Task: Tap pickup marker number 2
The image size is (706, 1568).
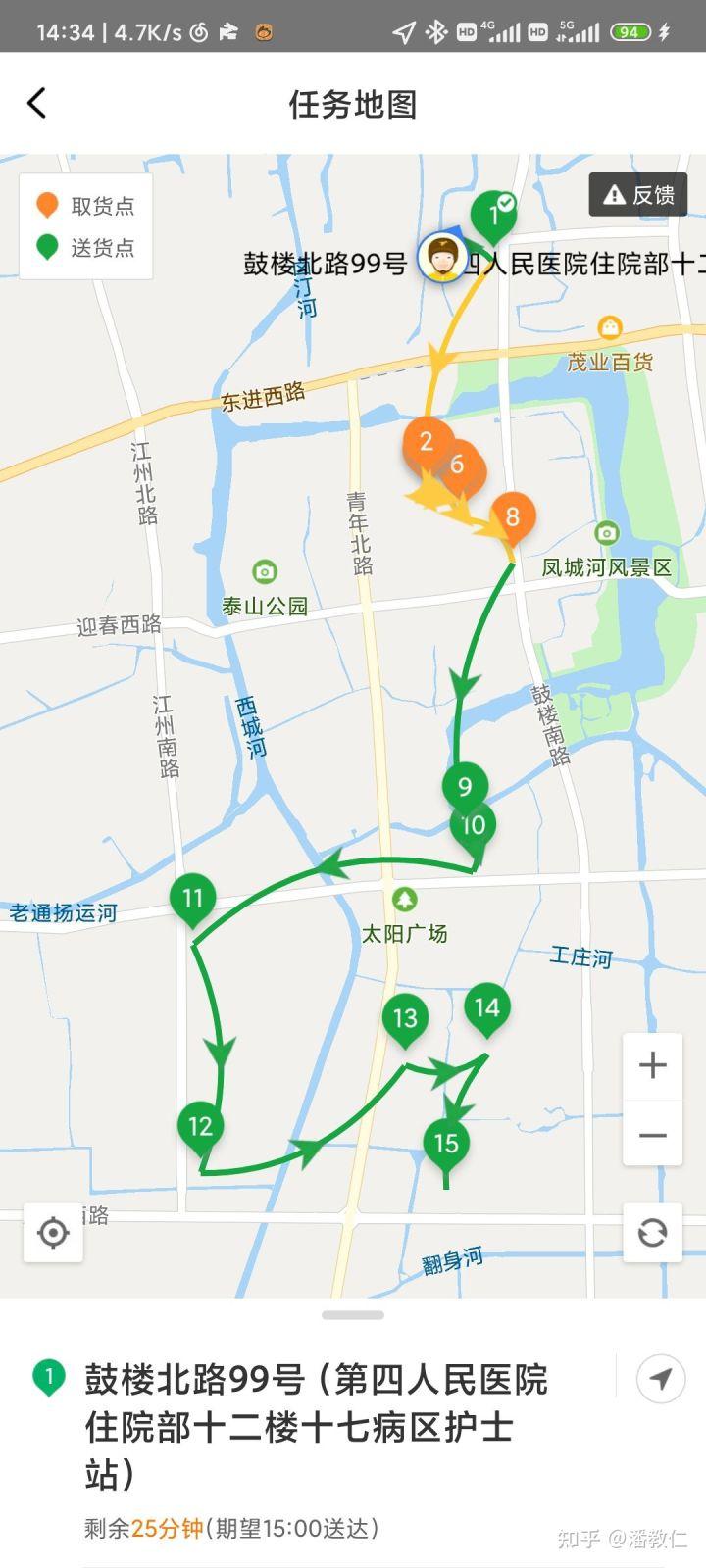Action: (x=426, y=443)
